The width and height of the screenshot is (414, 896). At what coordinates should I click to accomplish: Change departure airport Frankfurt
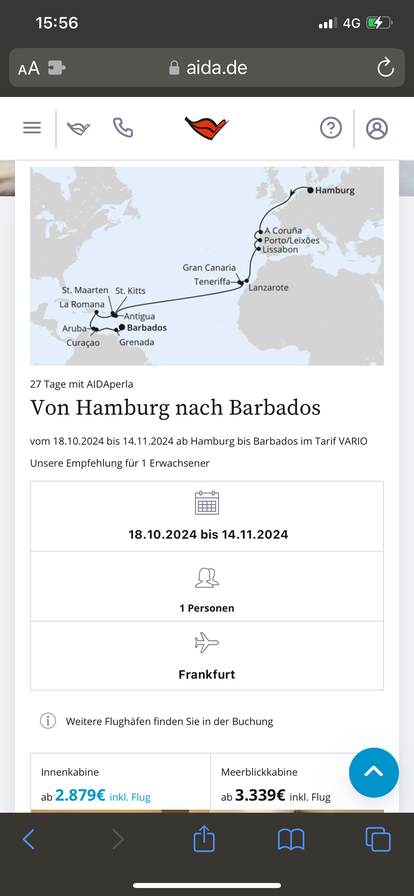(207, 656)
